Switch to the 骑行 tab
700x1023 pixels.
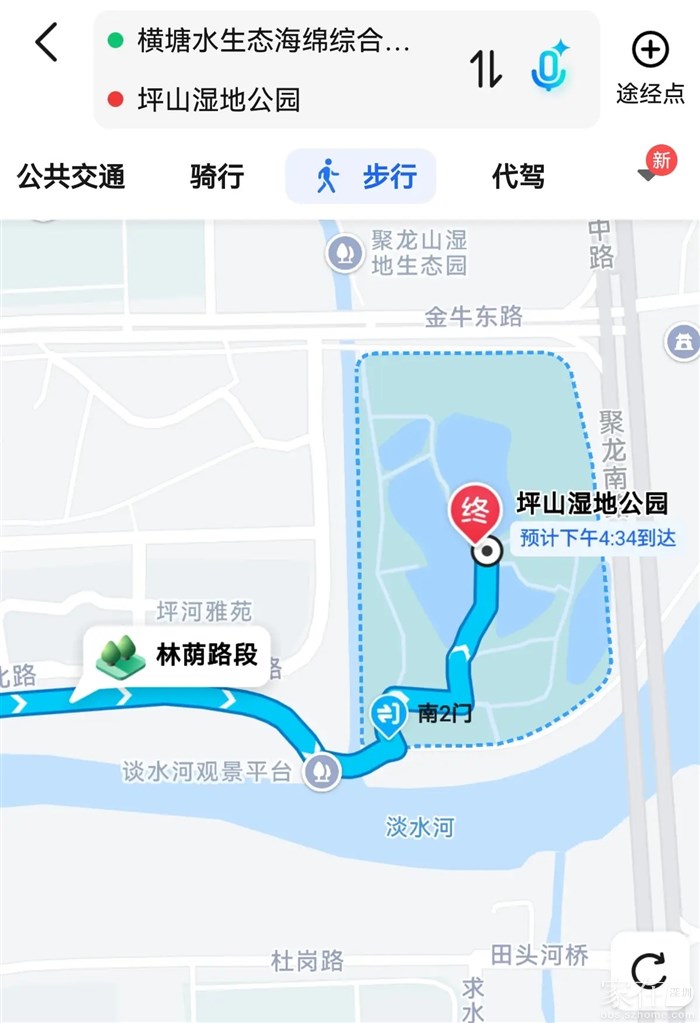217,177
